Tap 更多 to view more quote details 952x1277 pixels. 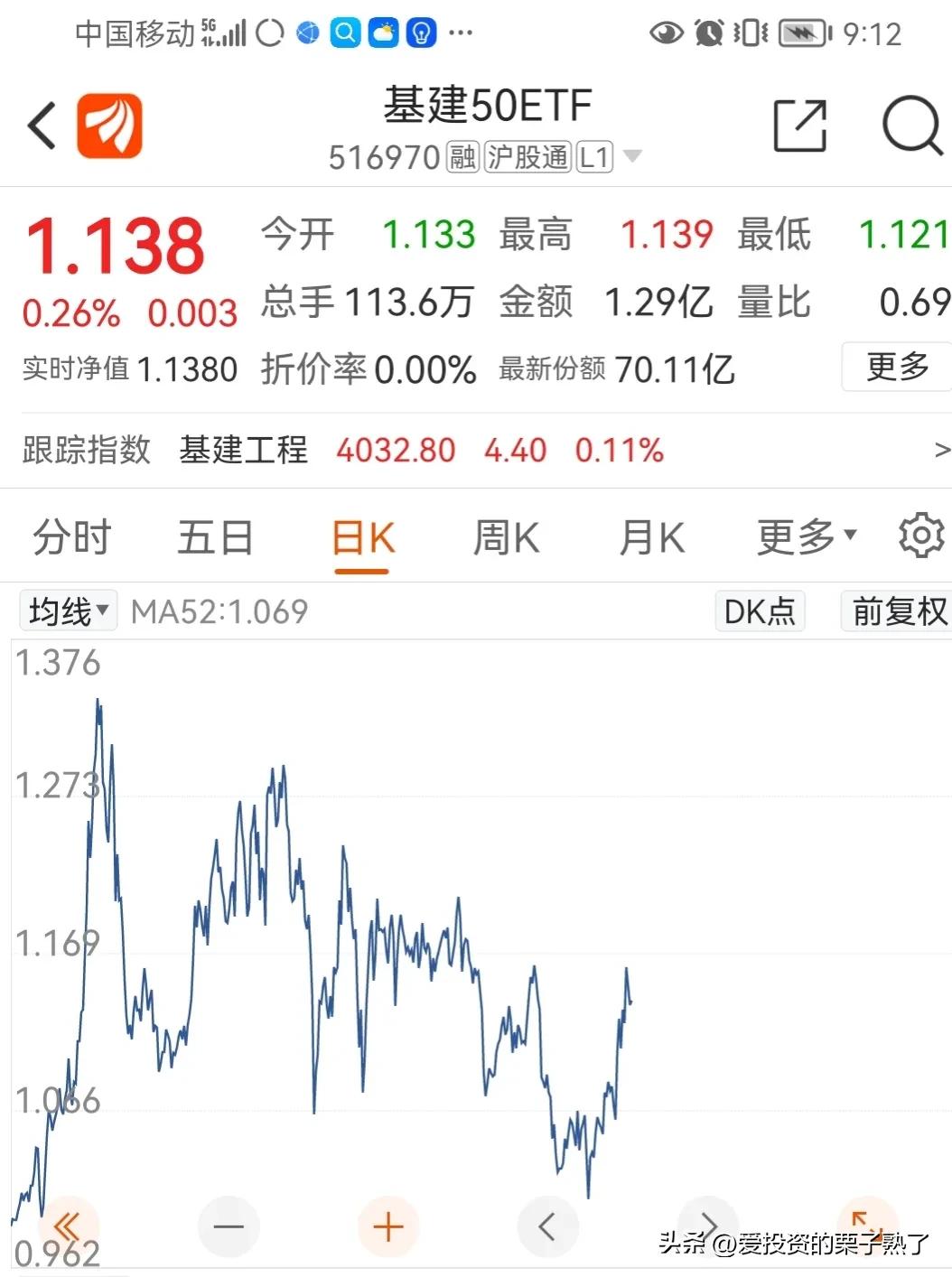point(896,368)
